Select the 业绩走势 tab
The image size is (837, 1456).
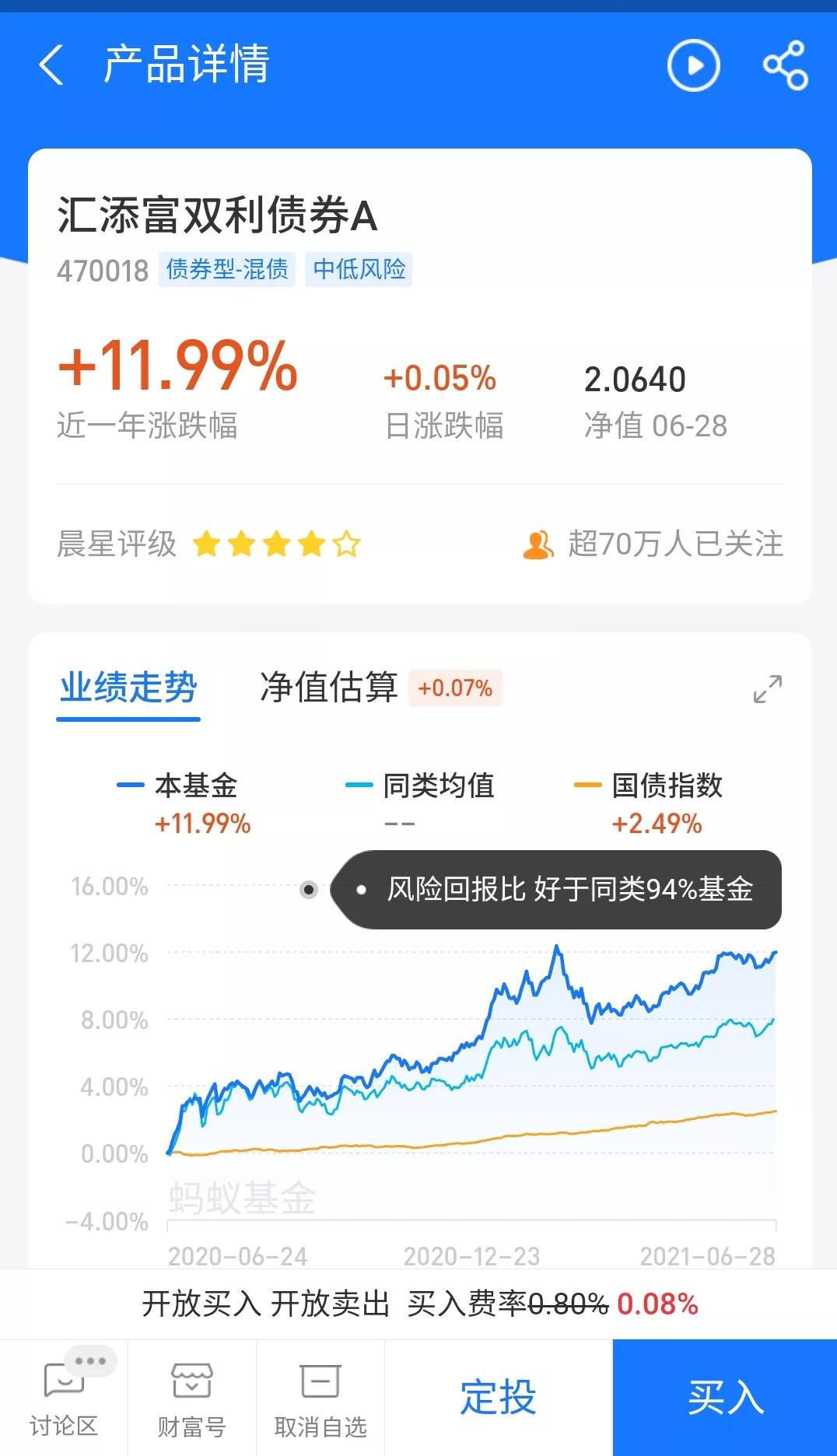(128, 688)
